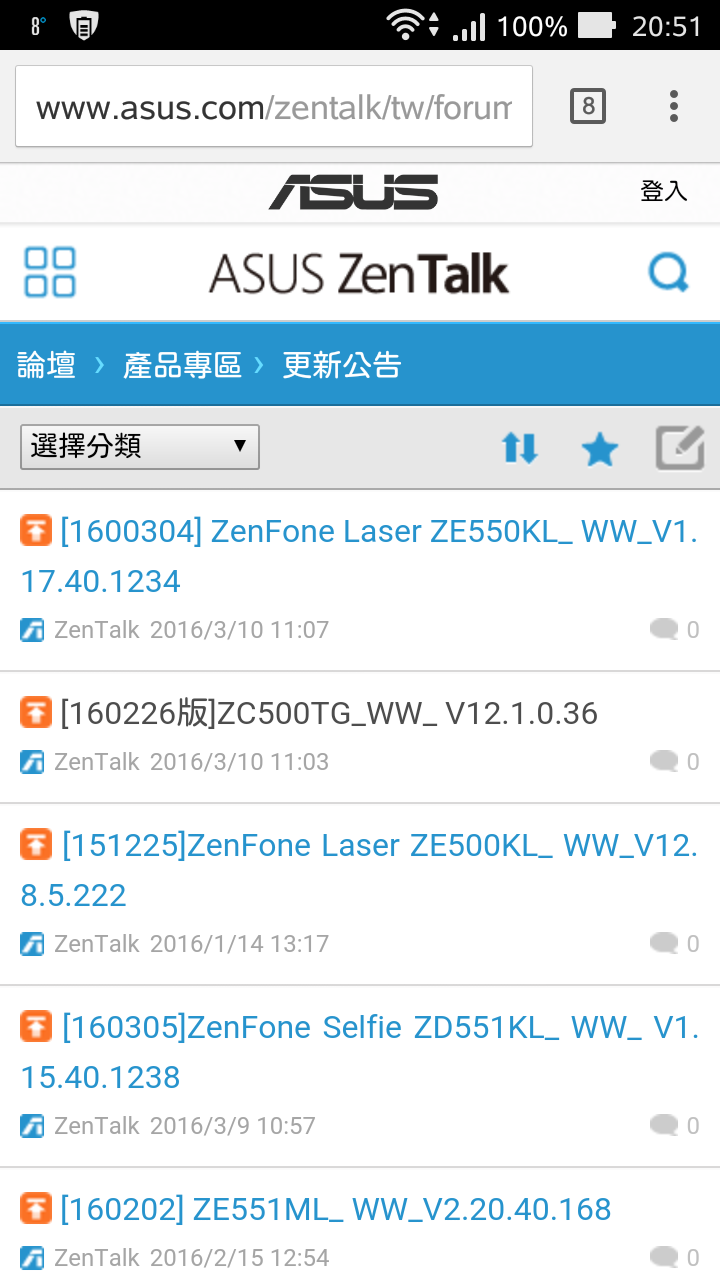Tap 登入 to log in
720x1280 pixels.
(664, 191)
